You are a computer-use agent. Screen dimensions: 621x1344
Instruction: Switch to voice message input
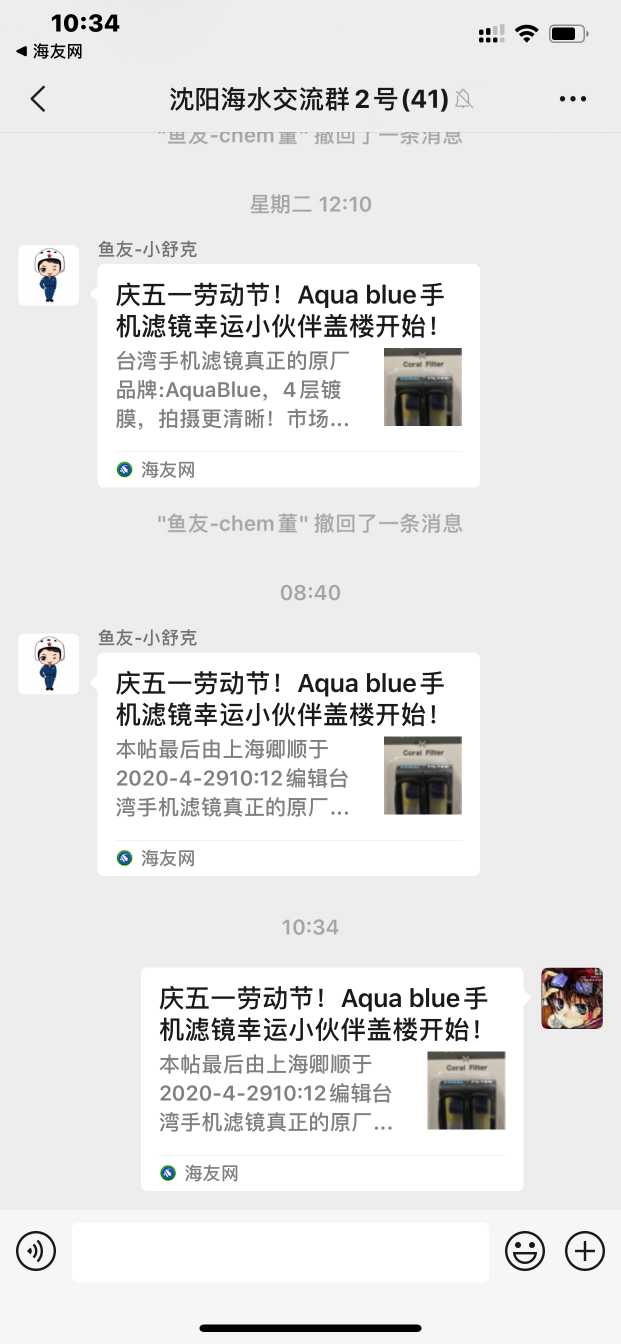click(36, 1251)
